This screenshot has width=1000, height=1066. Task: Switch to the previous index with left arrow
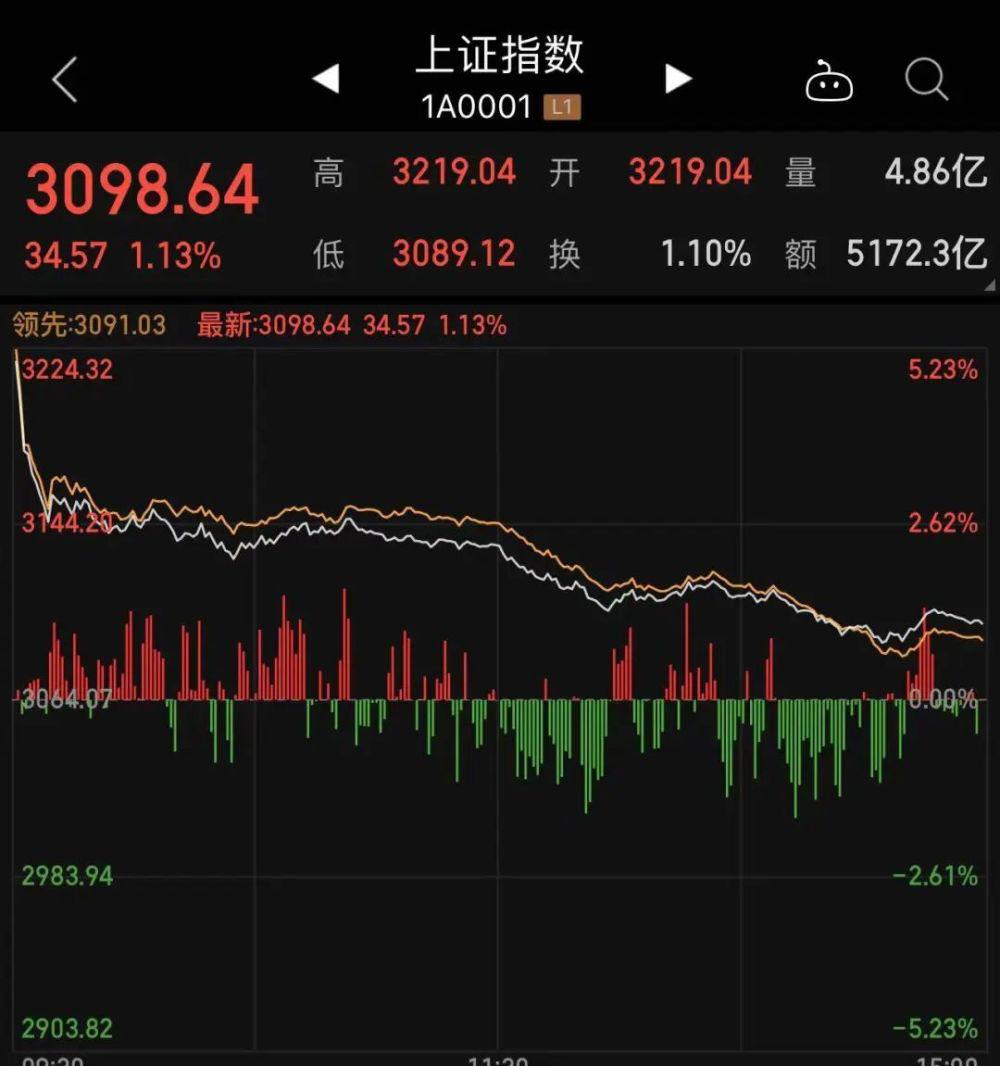click(x=326, y=79)
